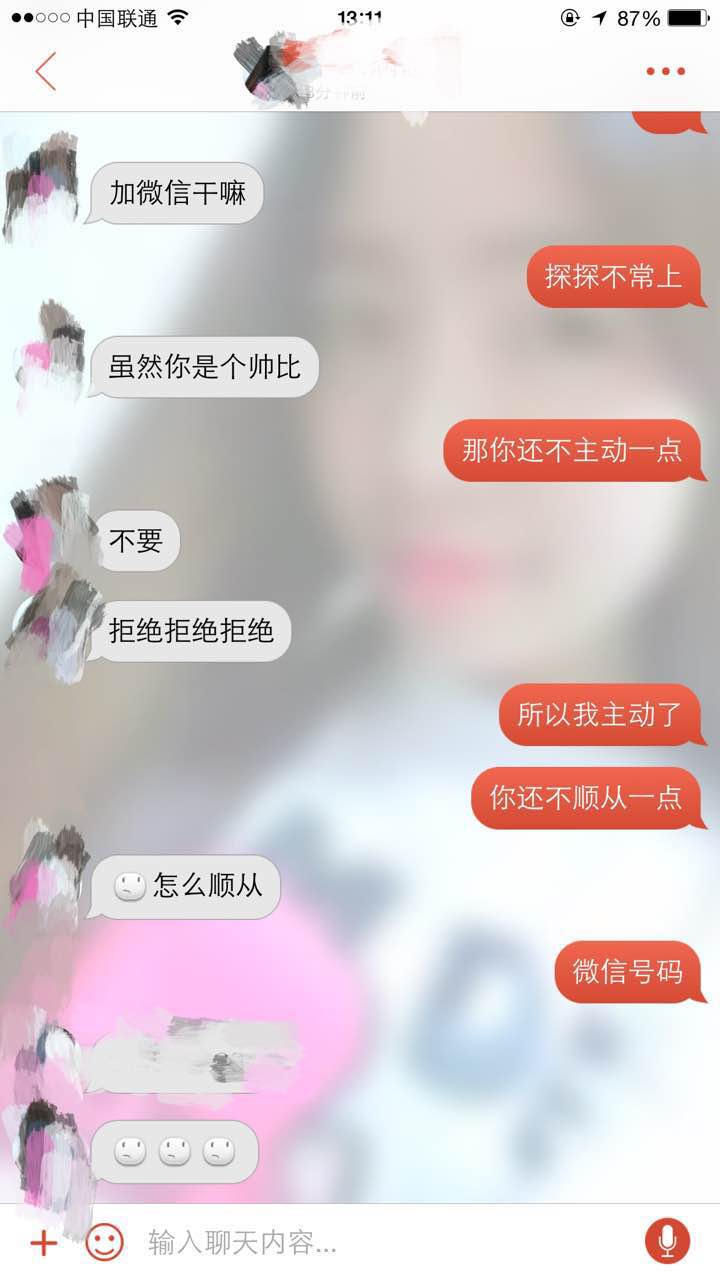Open the emoji picker
Viewport: 720px width, 1280px height.
(104, 1243)
